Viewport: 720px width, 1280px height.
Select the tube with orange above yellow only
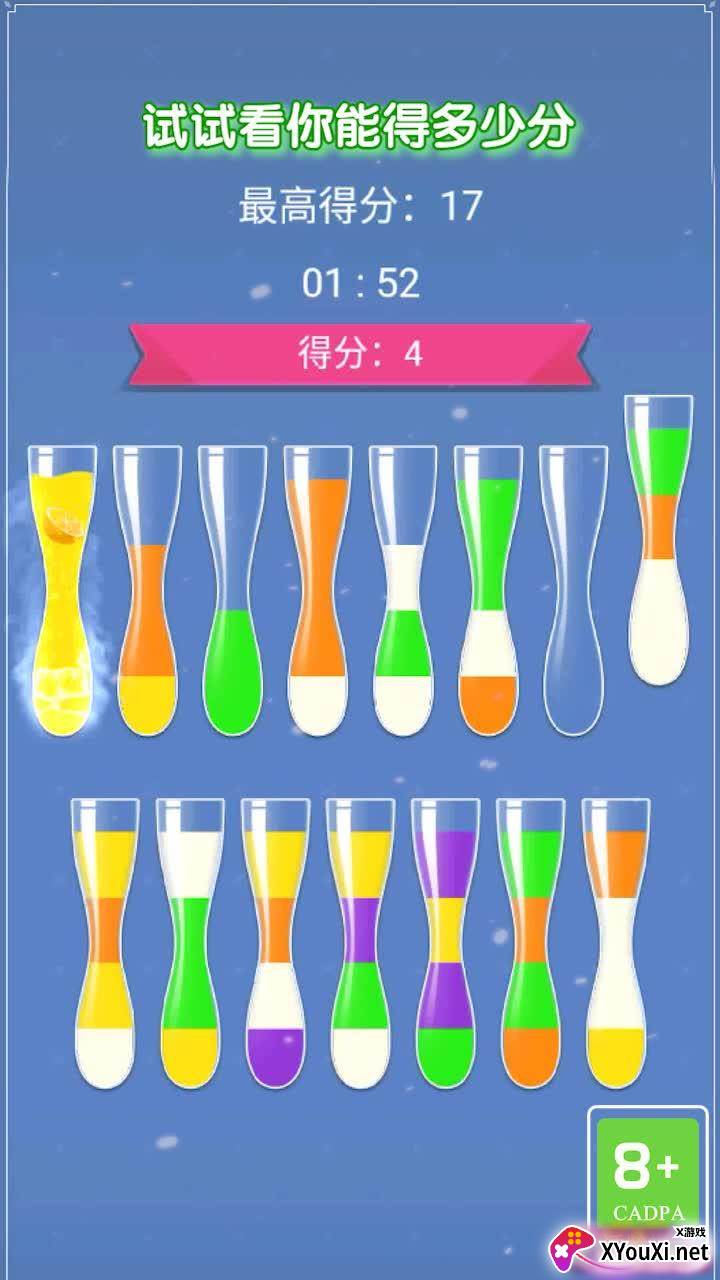147,590
